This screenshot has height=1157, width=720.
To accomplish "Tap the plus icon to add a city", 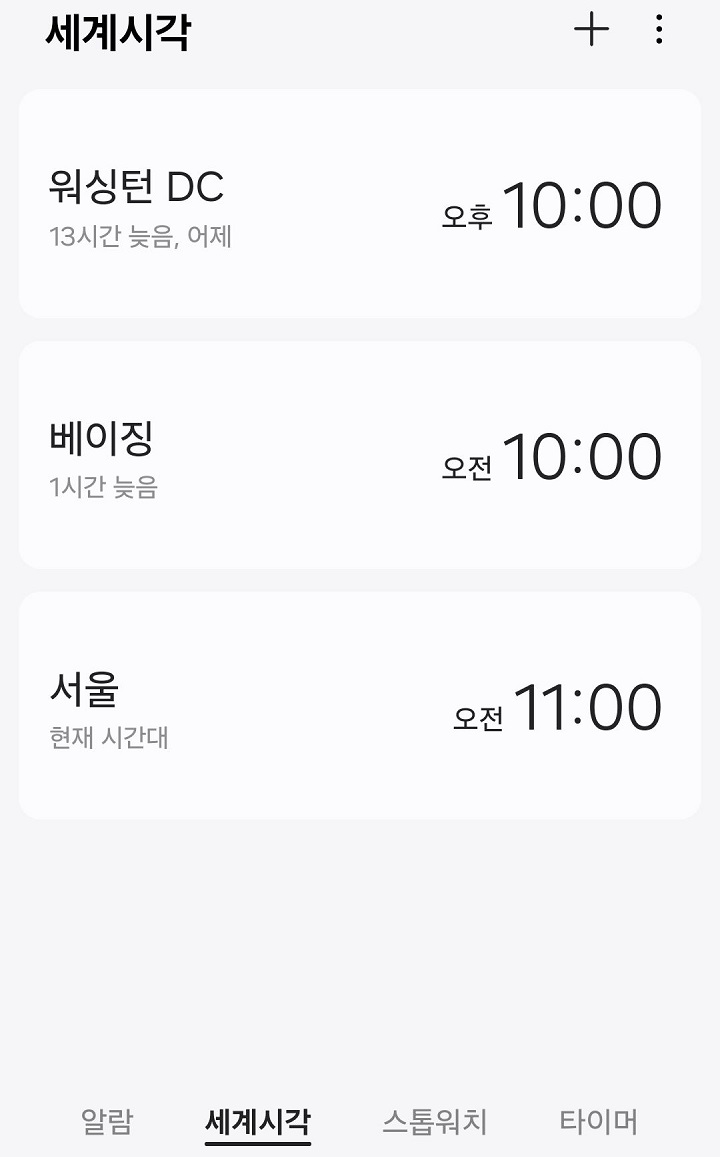I will coord(592,29).
